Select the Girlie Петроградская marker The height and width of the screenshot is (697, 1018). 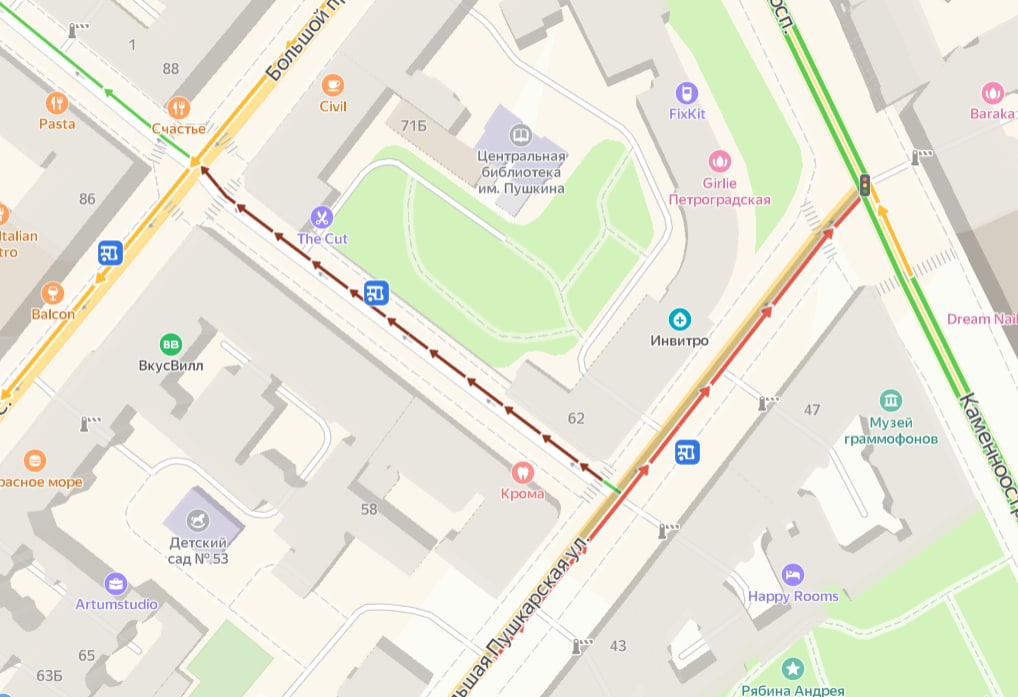719,160
